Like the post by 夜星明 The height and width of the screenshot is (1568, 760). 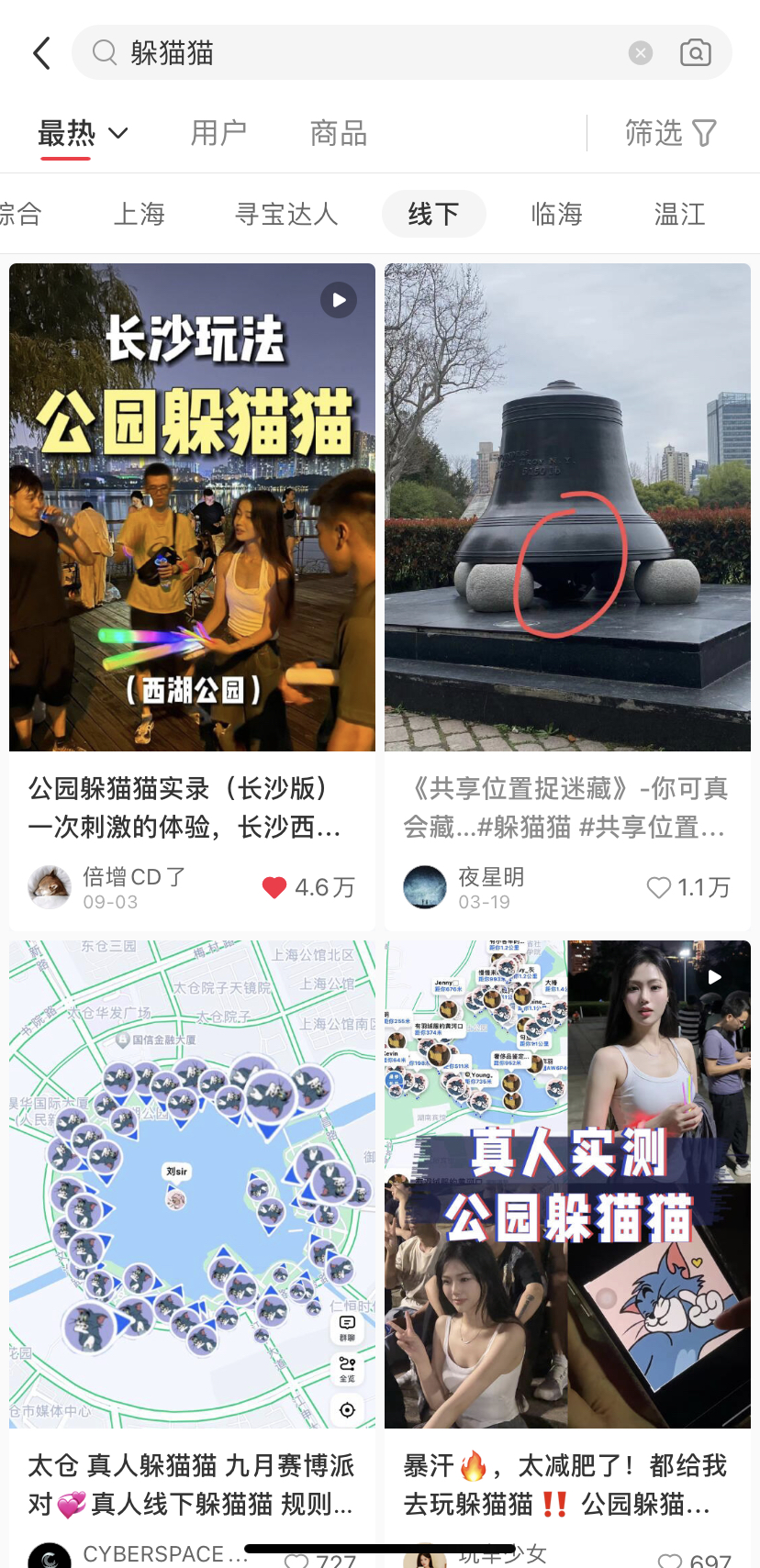pos(658,887)
